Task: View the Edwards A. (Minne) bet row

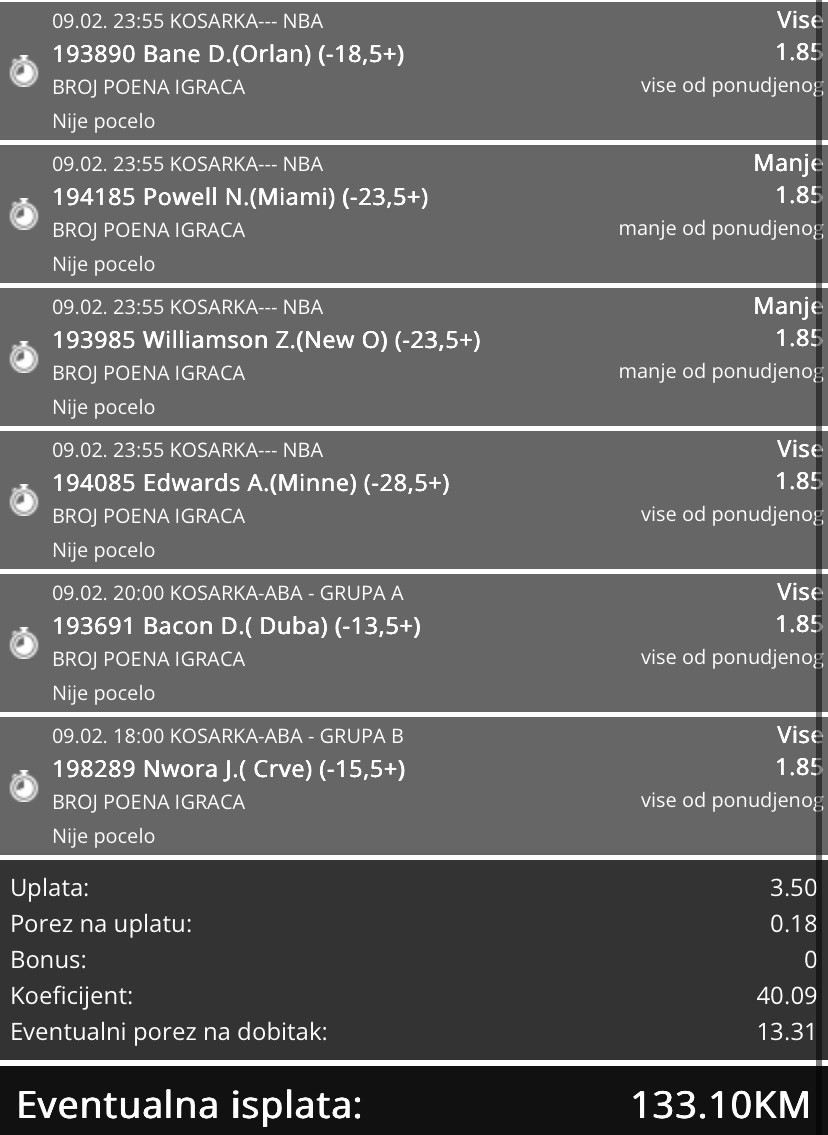Action: (x=413, y=499)
